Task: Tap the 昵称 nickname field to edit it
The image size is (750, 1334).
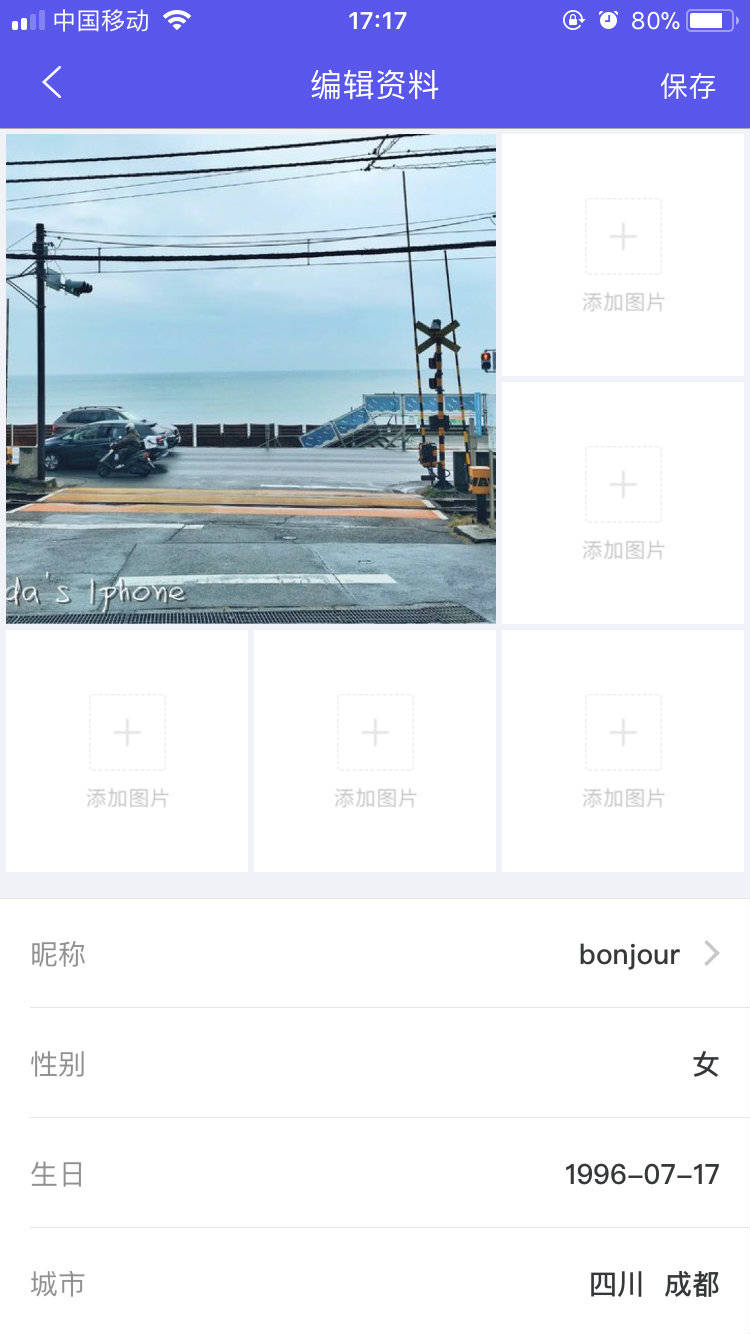Action: (x=375, y=953)
